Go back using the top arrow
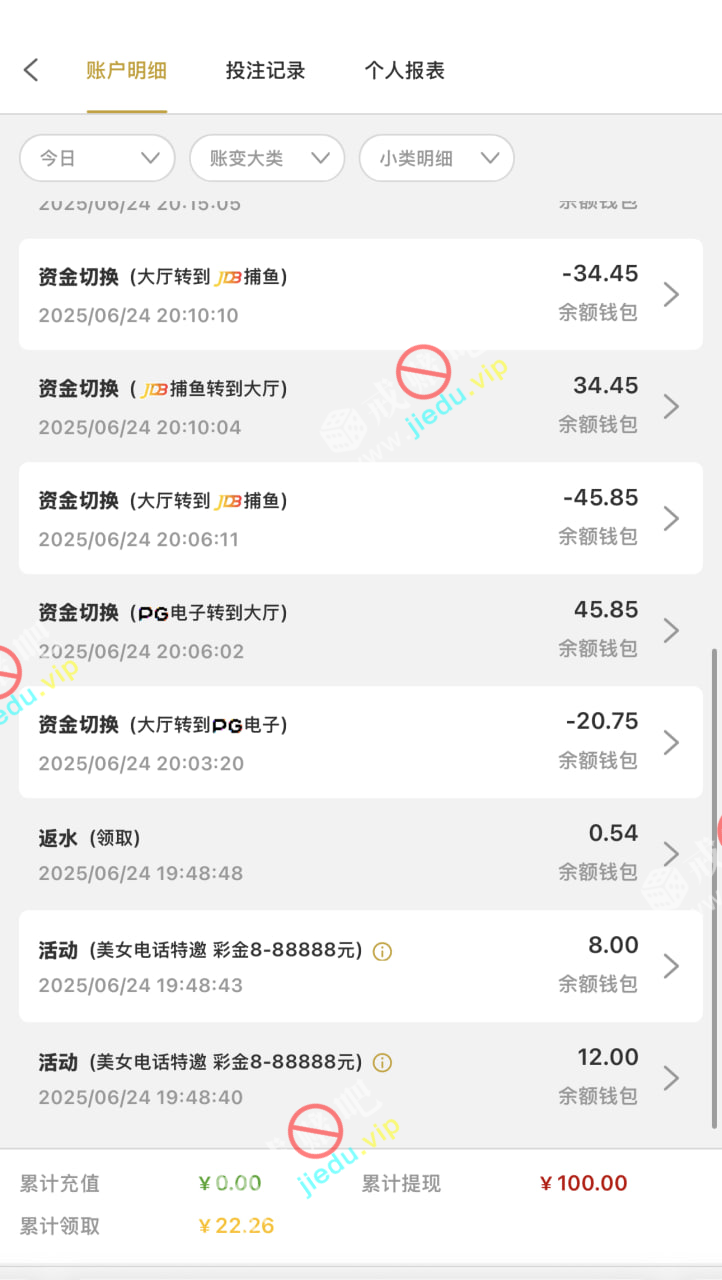Image resolution: width=722 pixels, height=1280 pixels. 31,70
